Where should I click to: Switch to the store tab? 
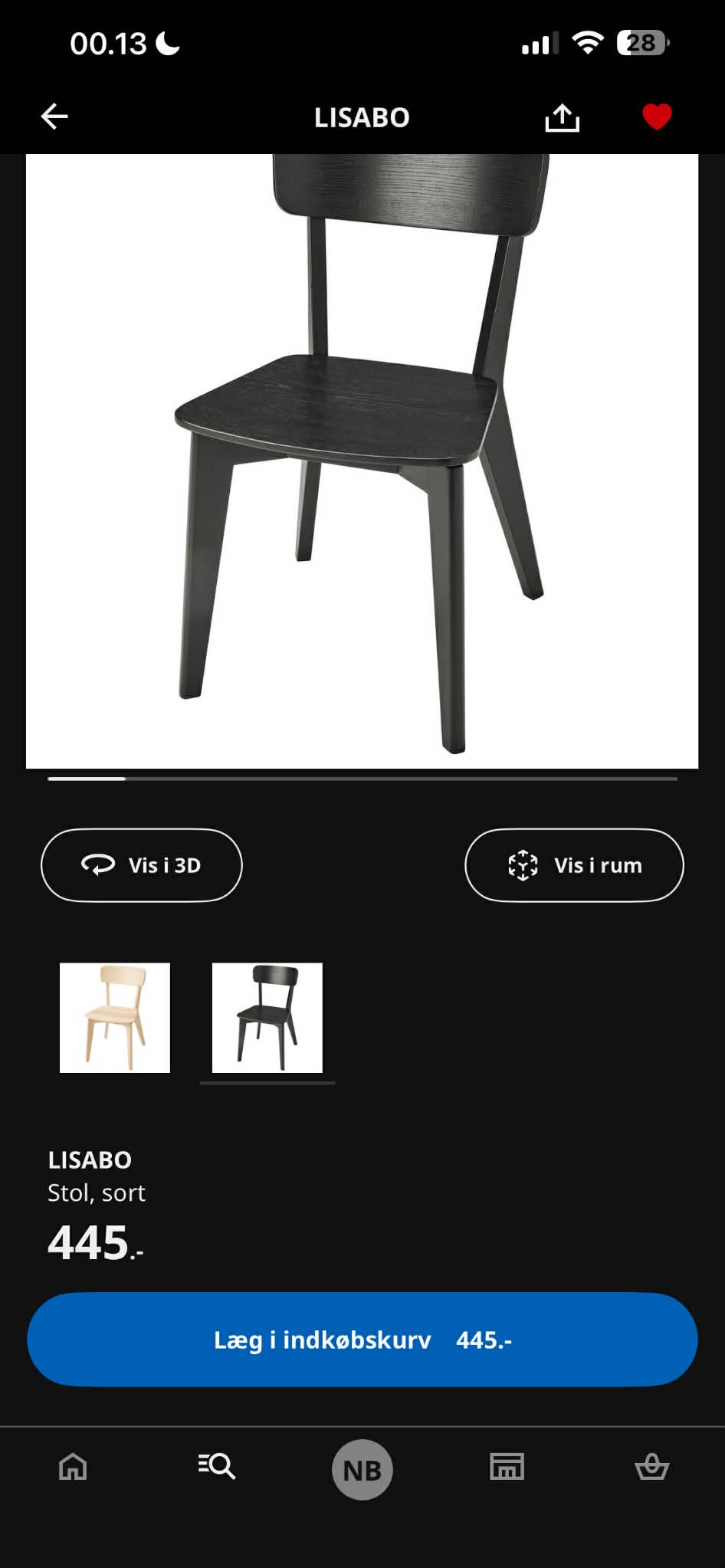point(507,1467)
